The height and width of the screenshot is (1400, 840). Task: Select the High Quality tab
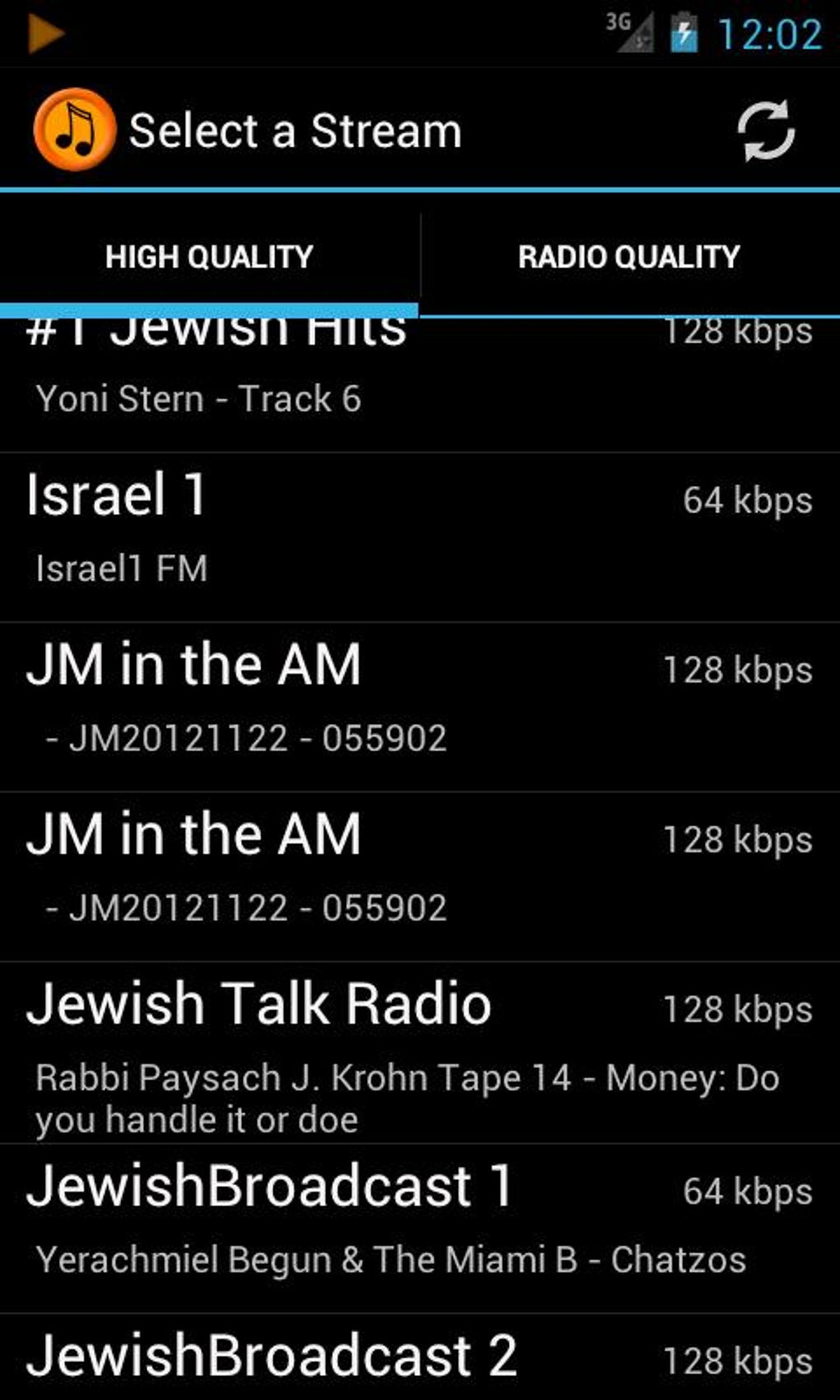pos(209,257)
